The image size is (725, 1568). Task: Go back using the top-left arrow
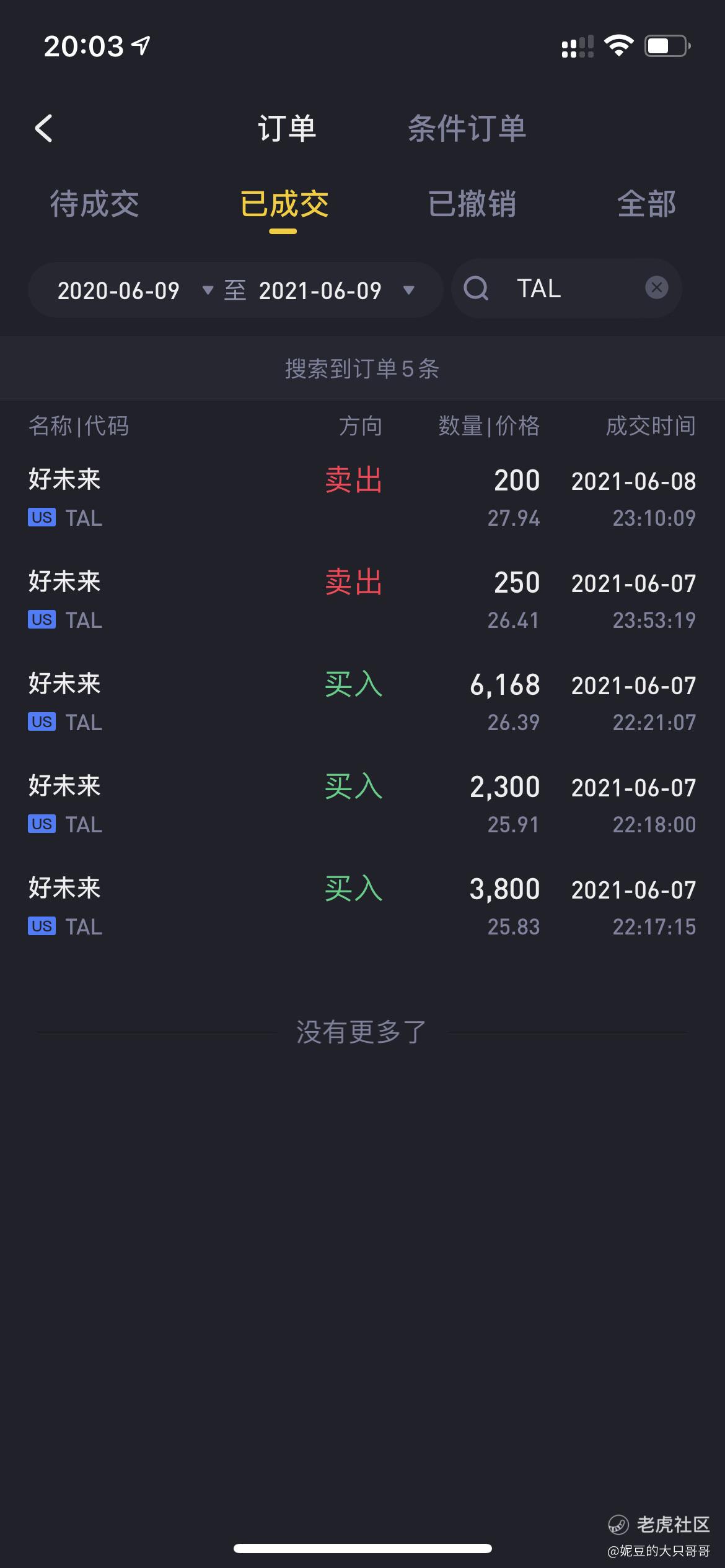tap(43, 129)
